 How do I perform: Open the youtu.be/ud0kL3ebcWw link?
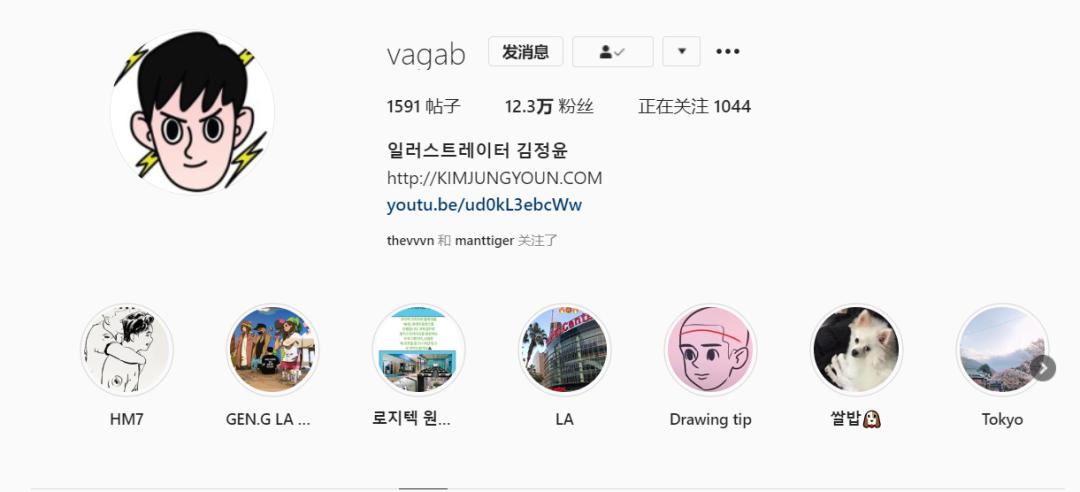pyautogui.click(x=484, y=205)
